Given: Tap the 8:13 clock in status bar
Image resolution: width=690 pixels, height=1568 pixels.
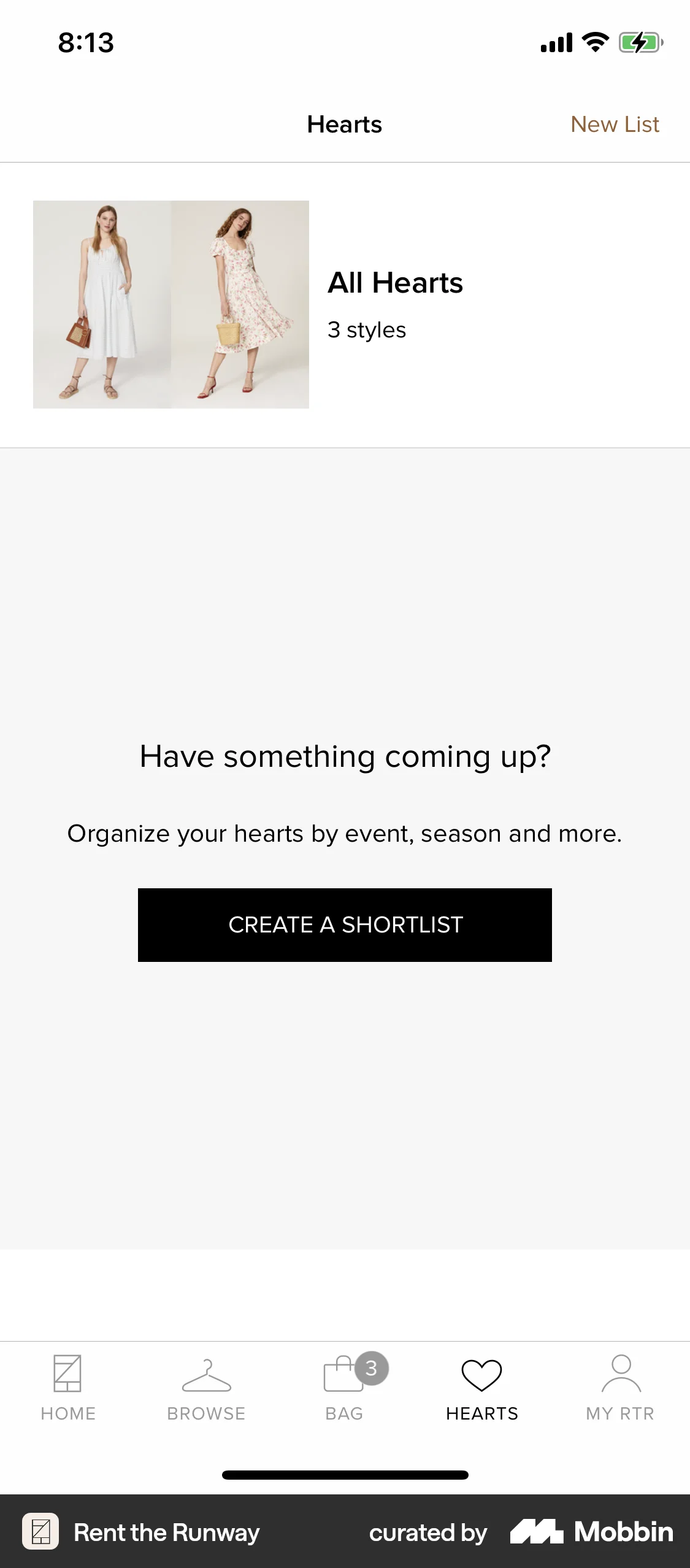Looking at the screenshot, I should point(85,42).
